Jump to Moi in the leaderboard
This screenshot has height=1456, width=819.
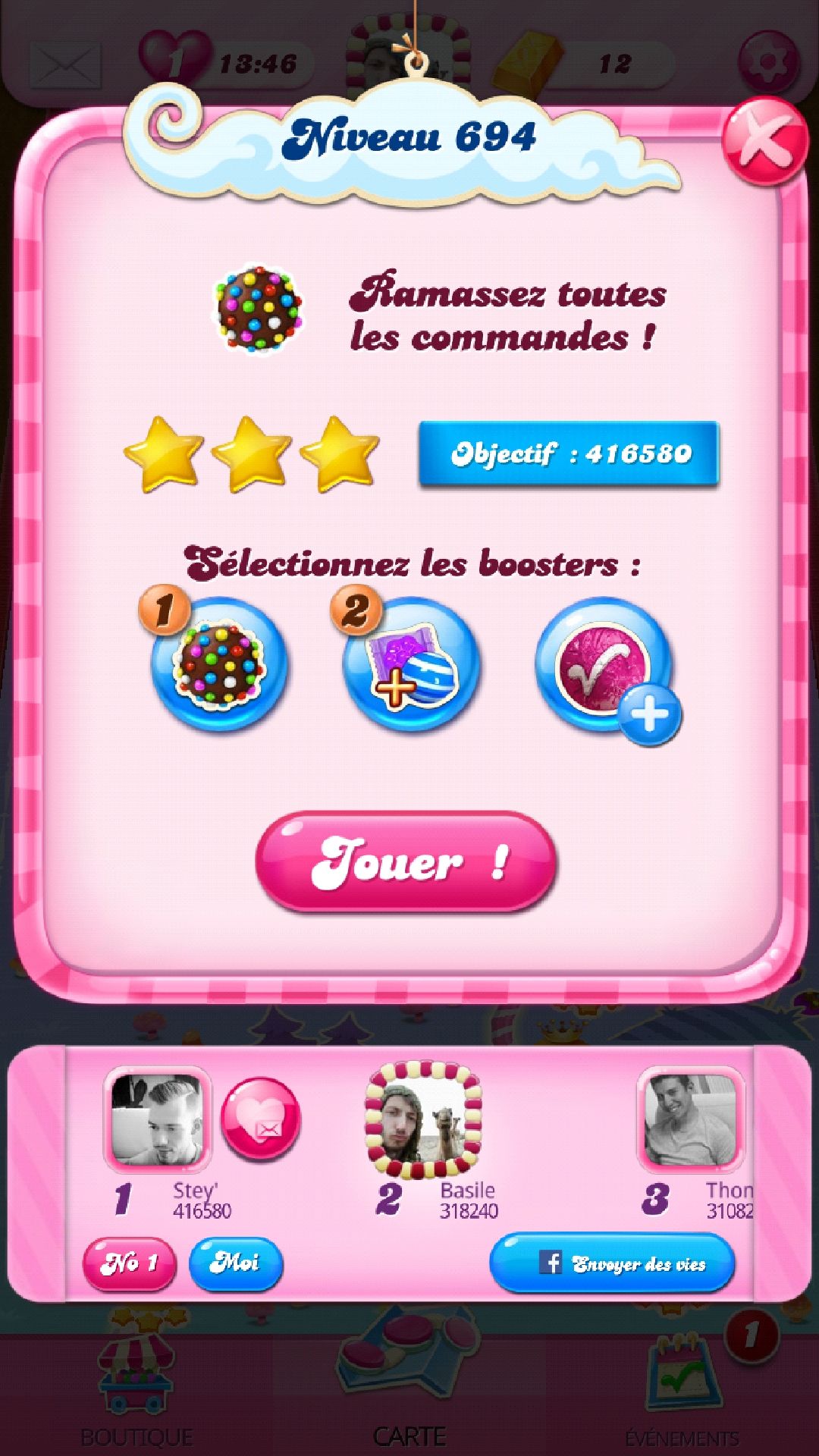tap(235, 1263)
